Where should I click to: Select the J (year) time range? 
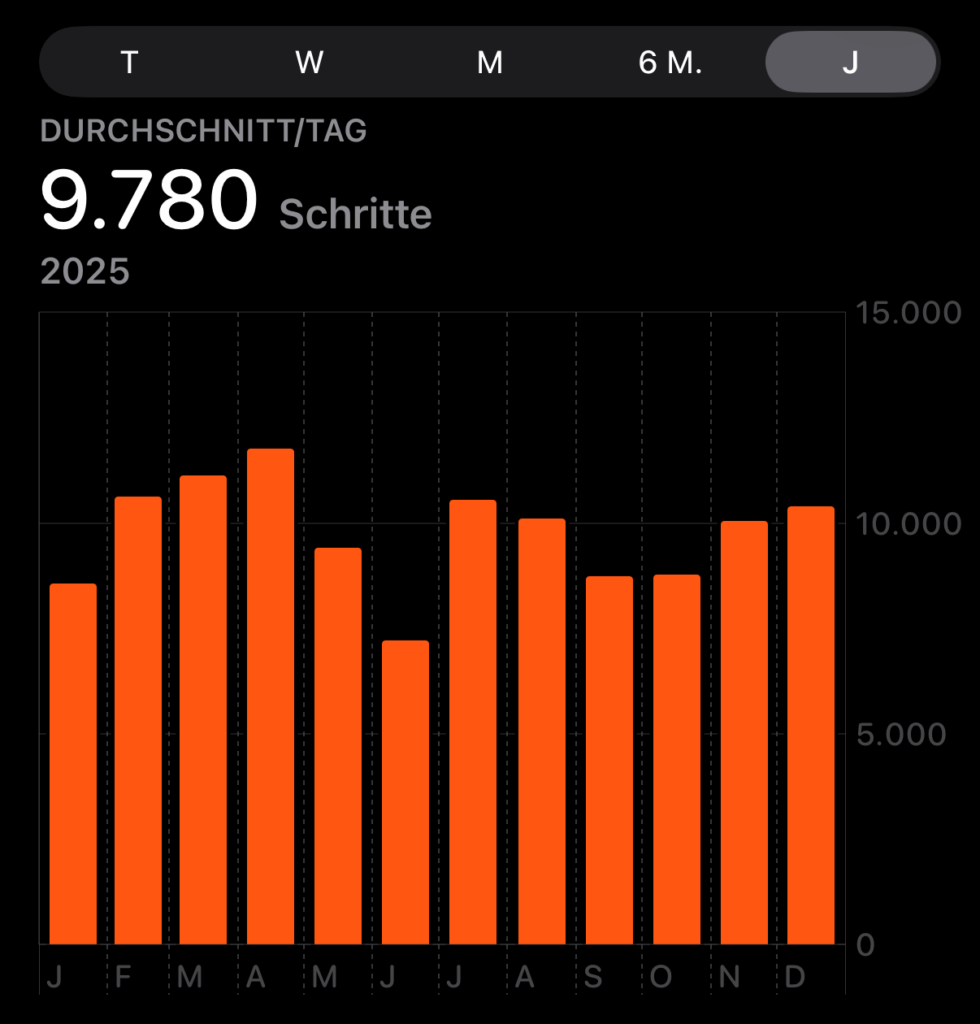(x=849, y=62)
